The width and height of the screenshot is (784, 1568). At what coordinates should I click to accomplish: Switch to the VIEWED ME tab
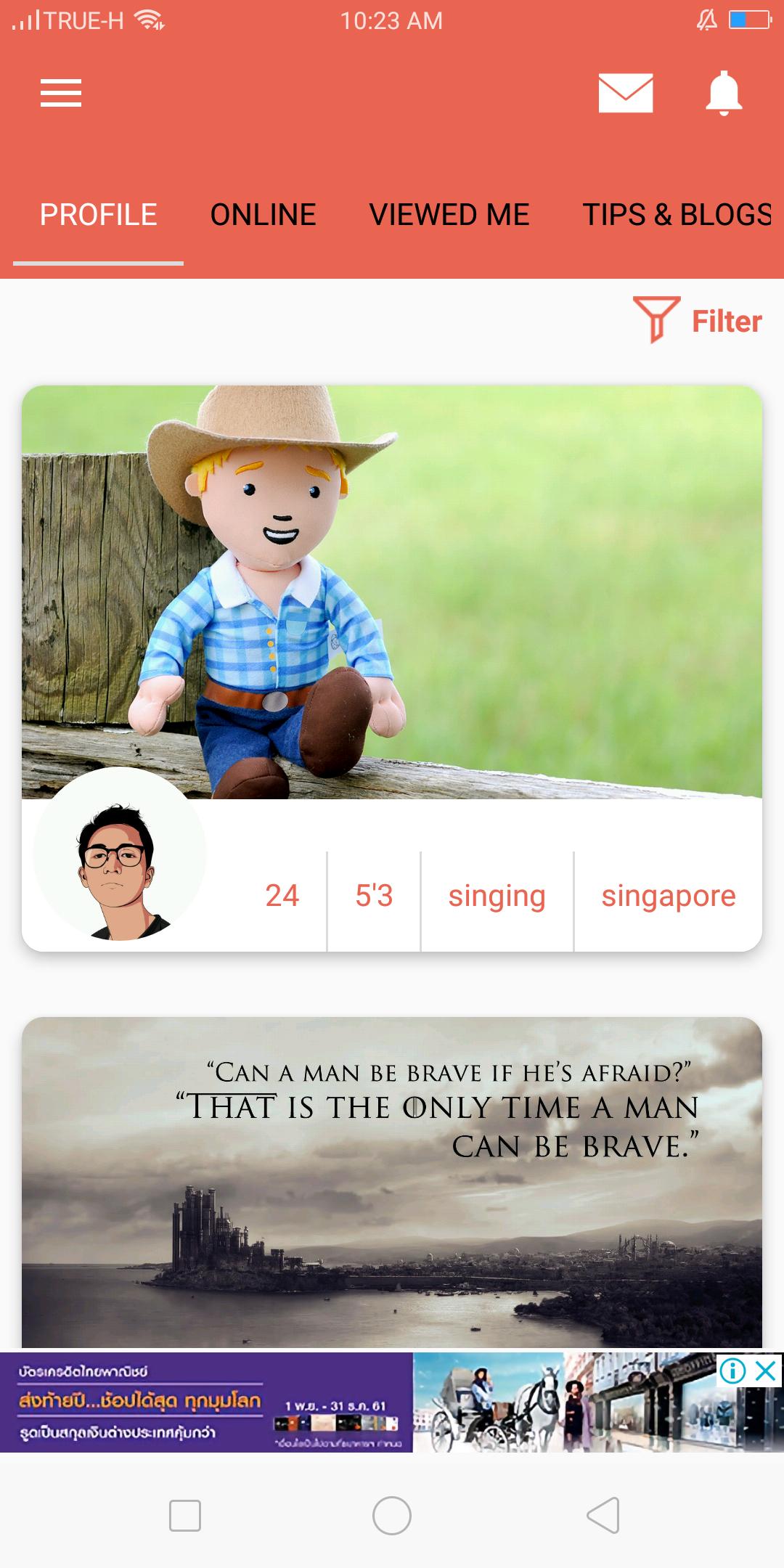[449, 215]
